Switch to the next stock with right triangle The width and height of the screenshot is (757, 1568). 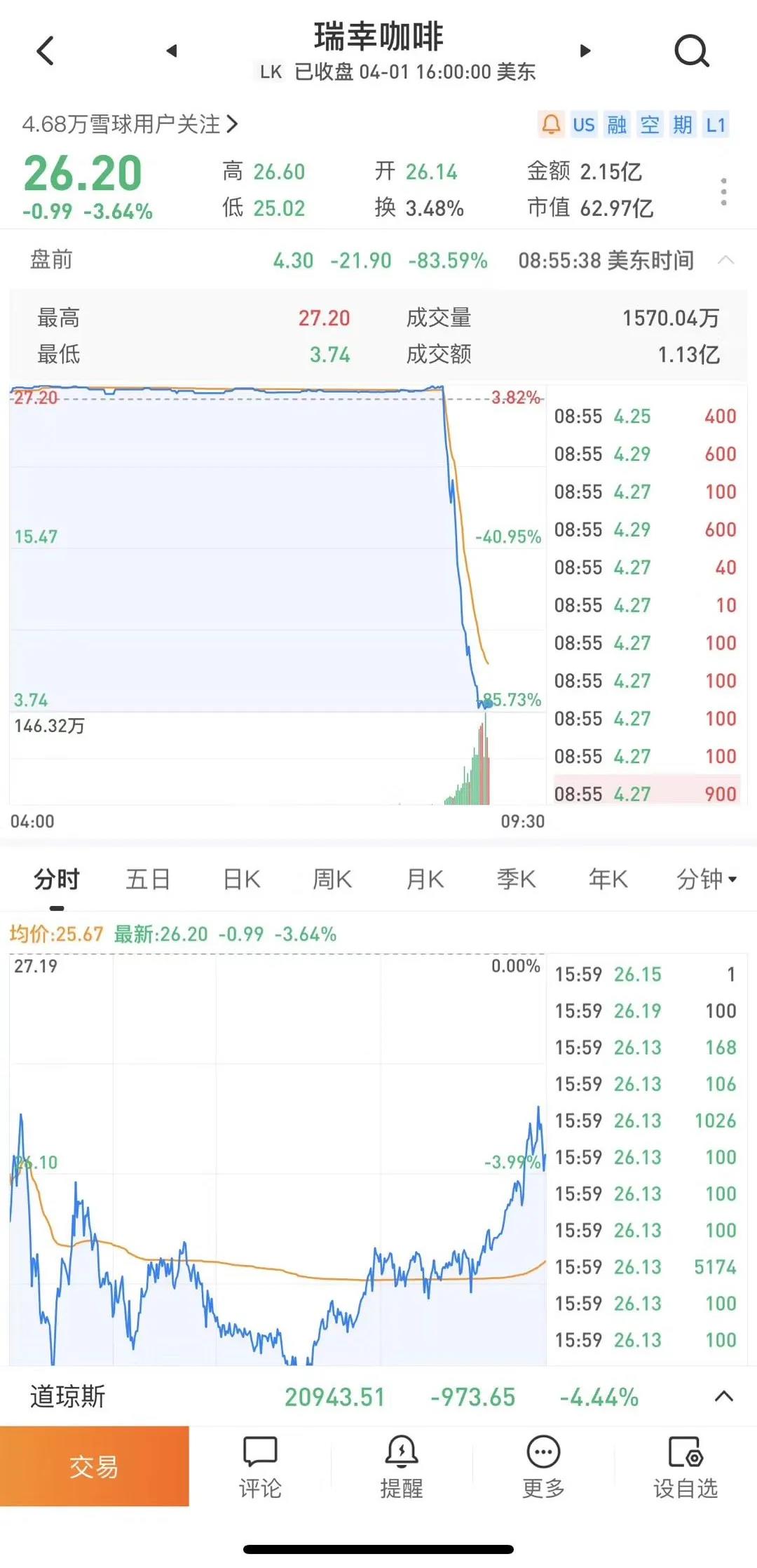coord(585,50)
